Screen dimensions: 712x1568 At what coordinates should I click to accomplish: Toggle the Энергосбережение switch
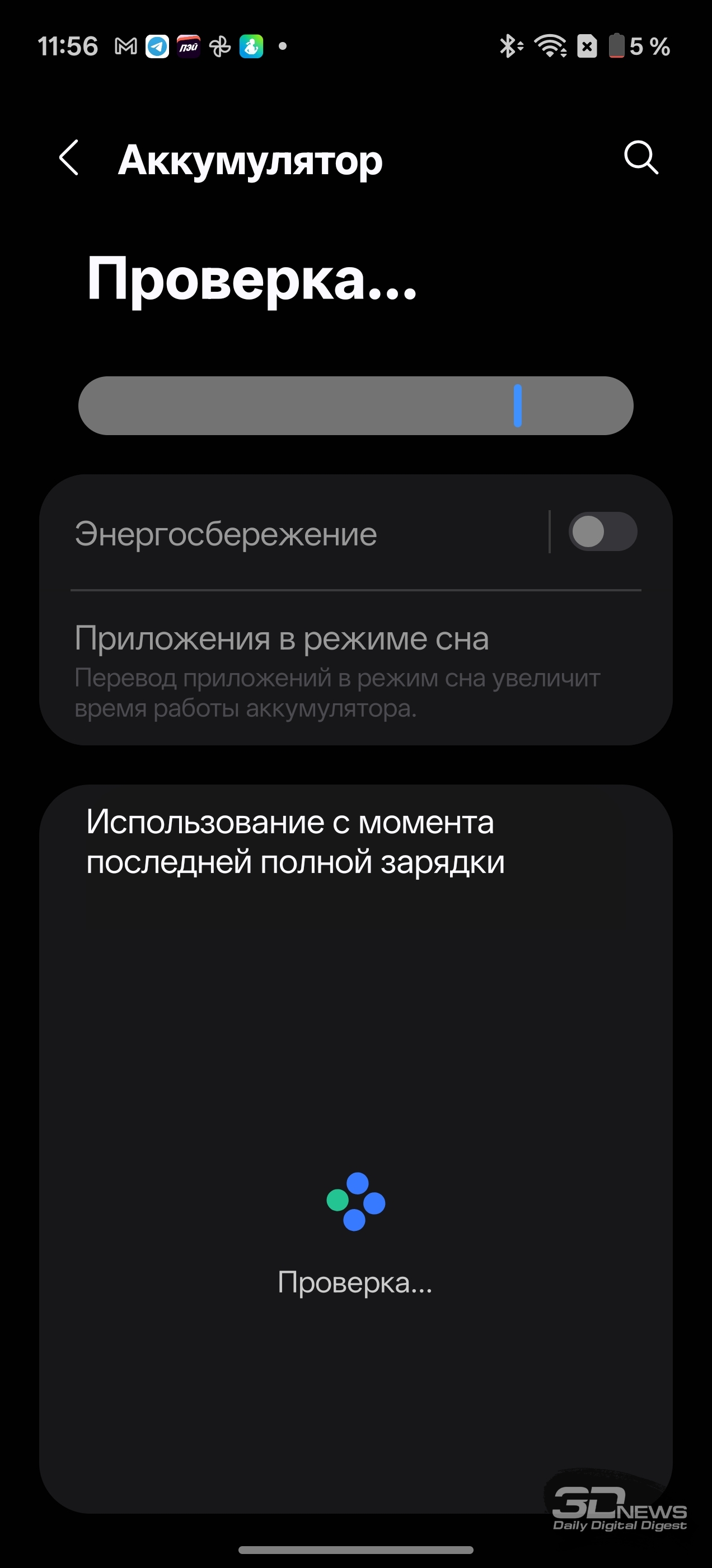click(x=602, y=532)
